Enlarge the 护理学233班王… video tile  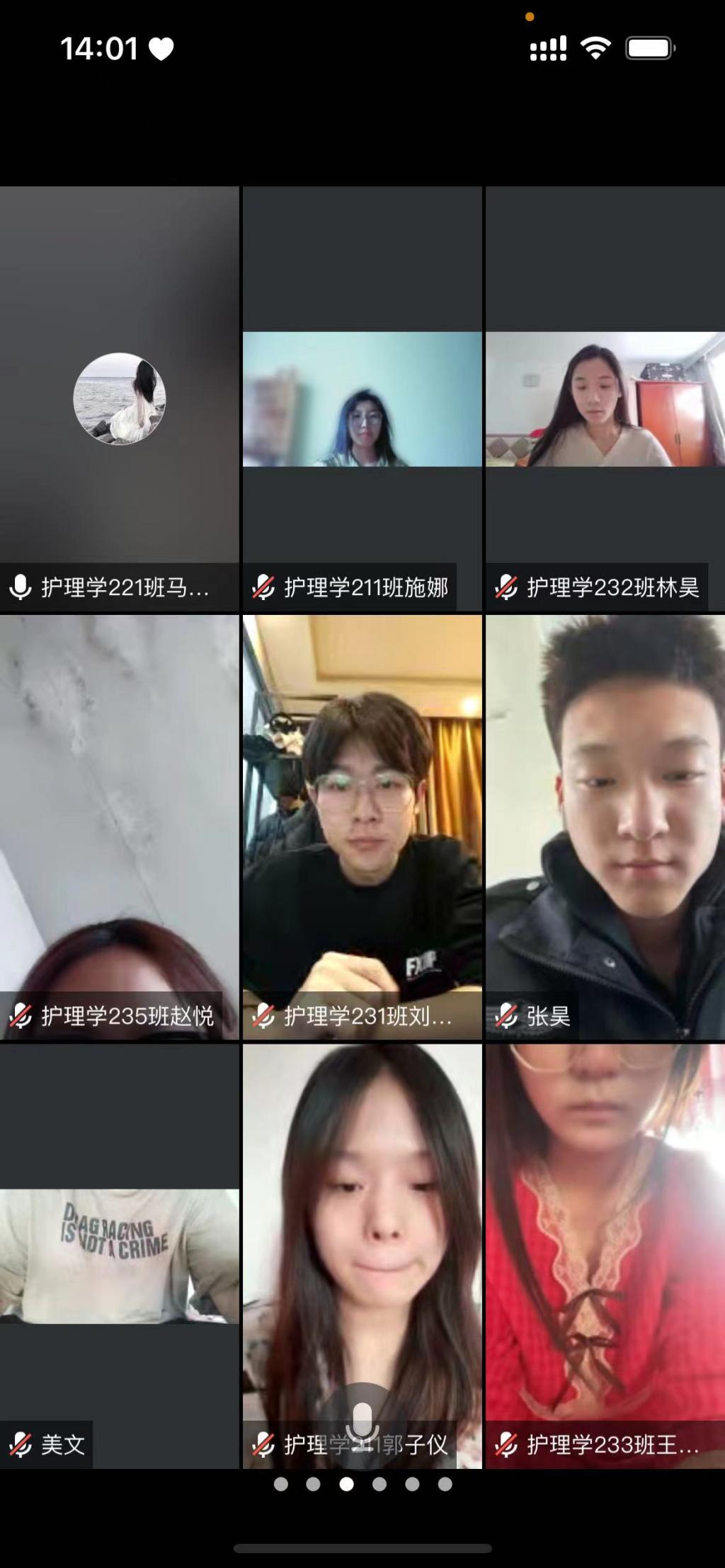coord(605,1255)
